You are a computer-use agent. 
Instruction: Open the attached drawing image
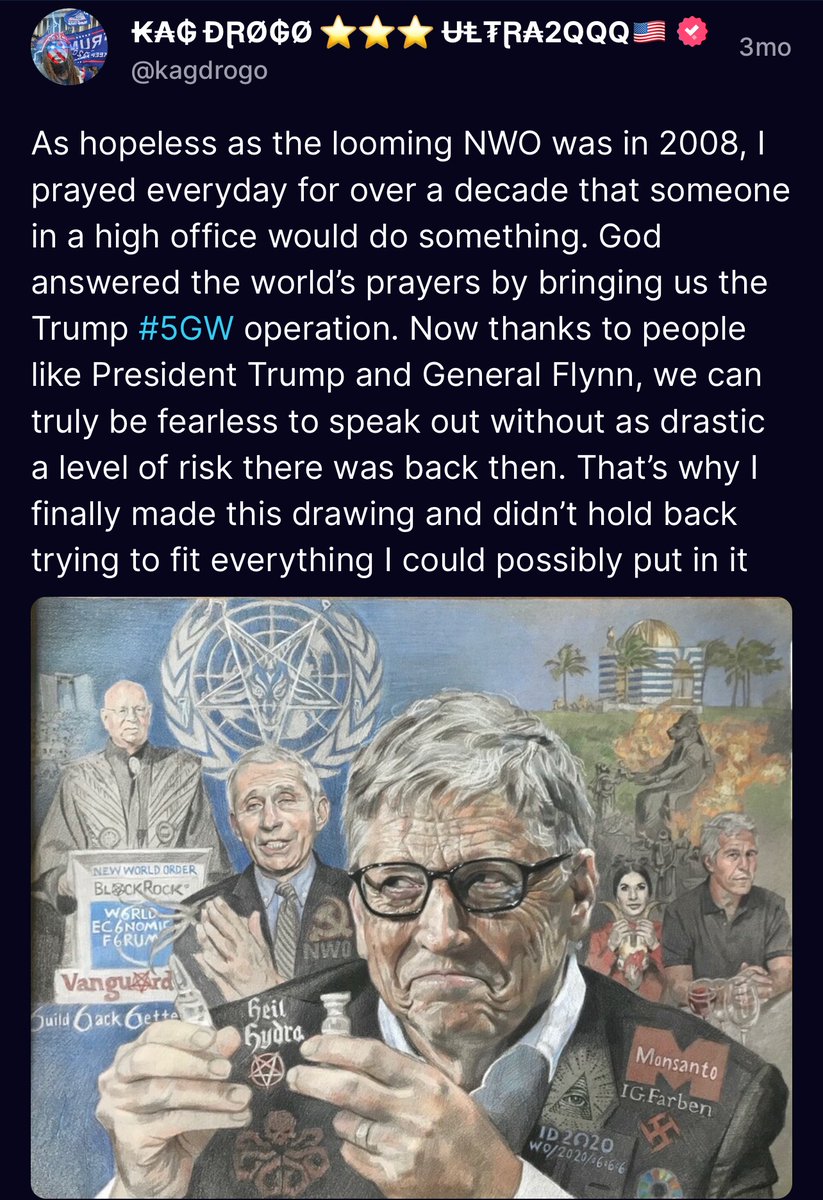point(411,897)
